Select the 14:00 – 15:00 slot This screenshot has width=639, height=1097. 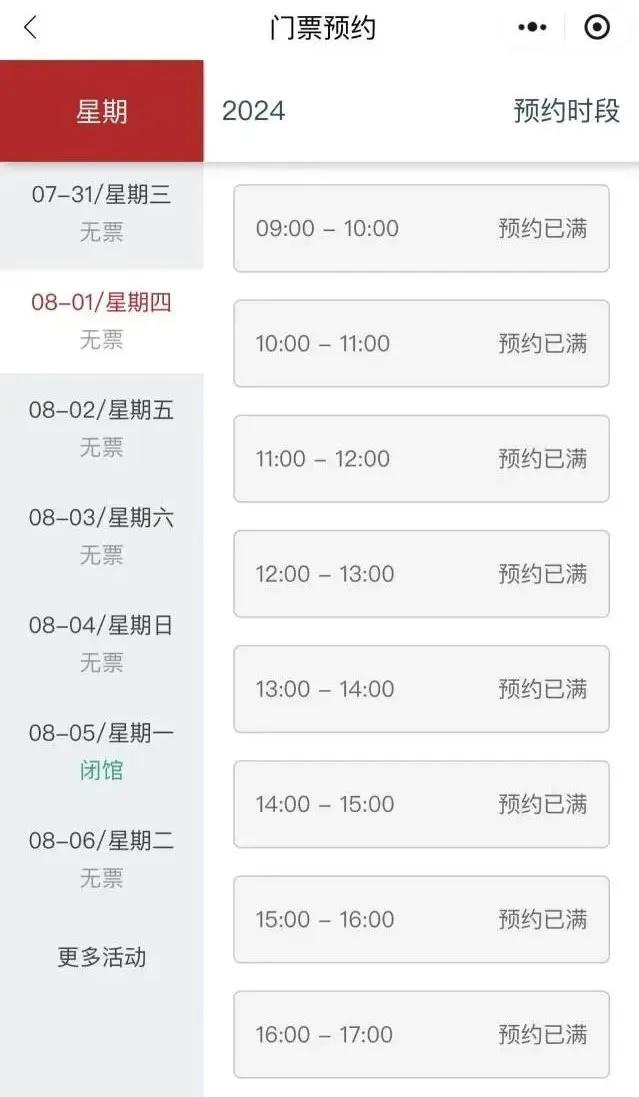coord(421,804)
